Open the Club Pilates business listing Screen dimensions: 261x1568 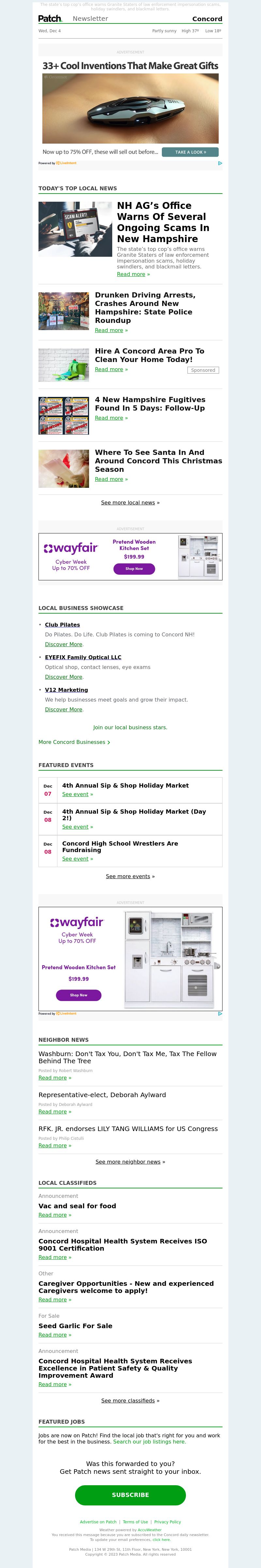pos(62,625)
